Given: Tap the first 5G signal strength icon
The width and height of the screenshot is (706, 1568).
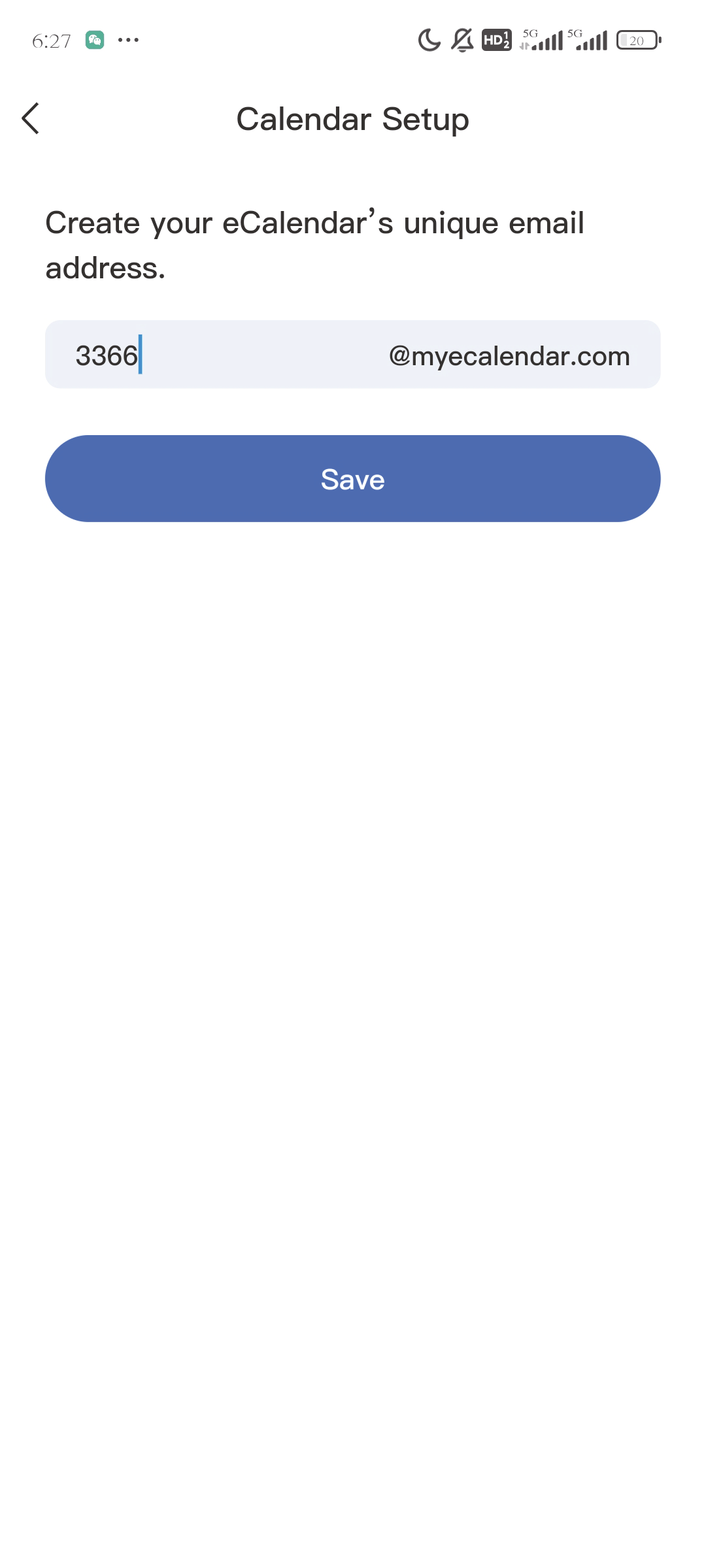Looking at the screenshot, I should (x=540, y=40).
